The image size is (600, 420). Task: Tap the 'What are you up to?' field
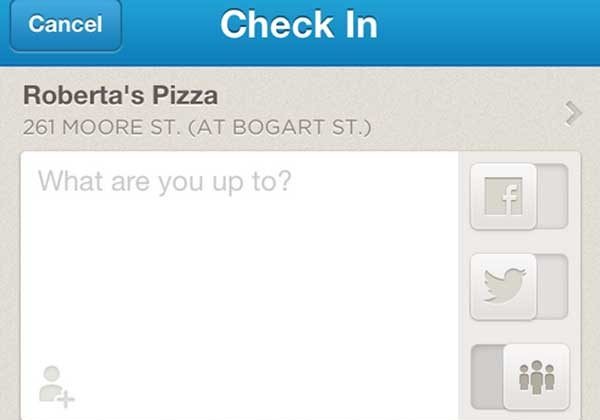pyautogui.click(x=240, y=250)
